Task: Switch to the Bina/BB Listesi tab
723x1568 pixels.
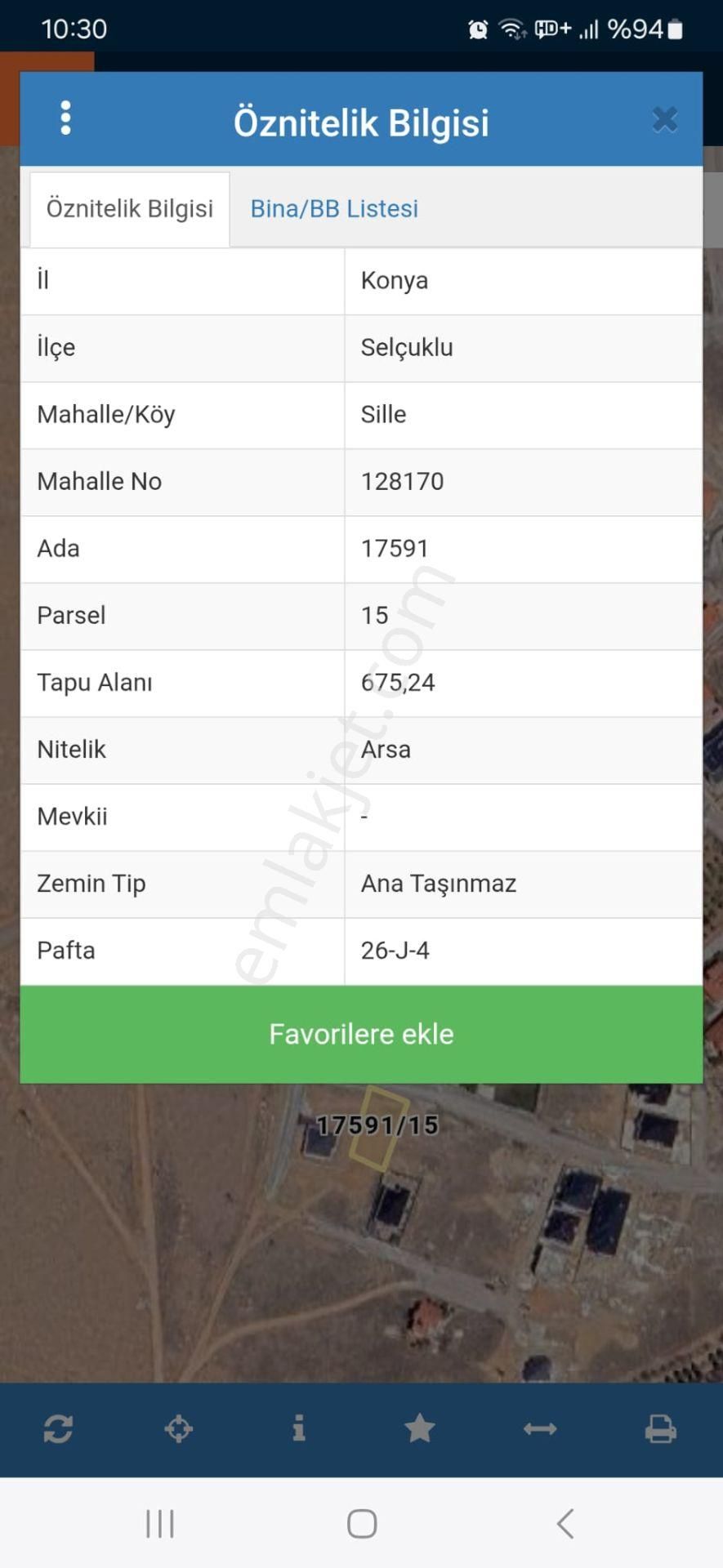Action: pos(333,208)
